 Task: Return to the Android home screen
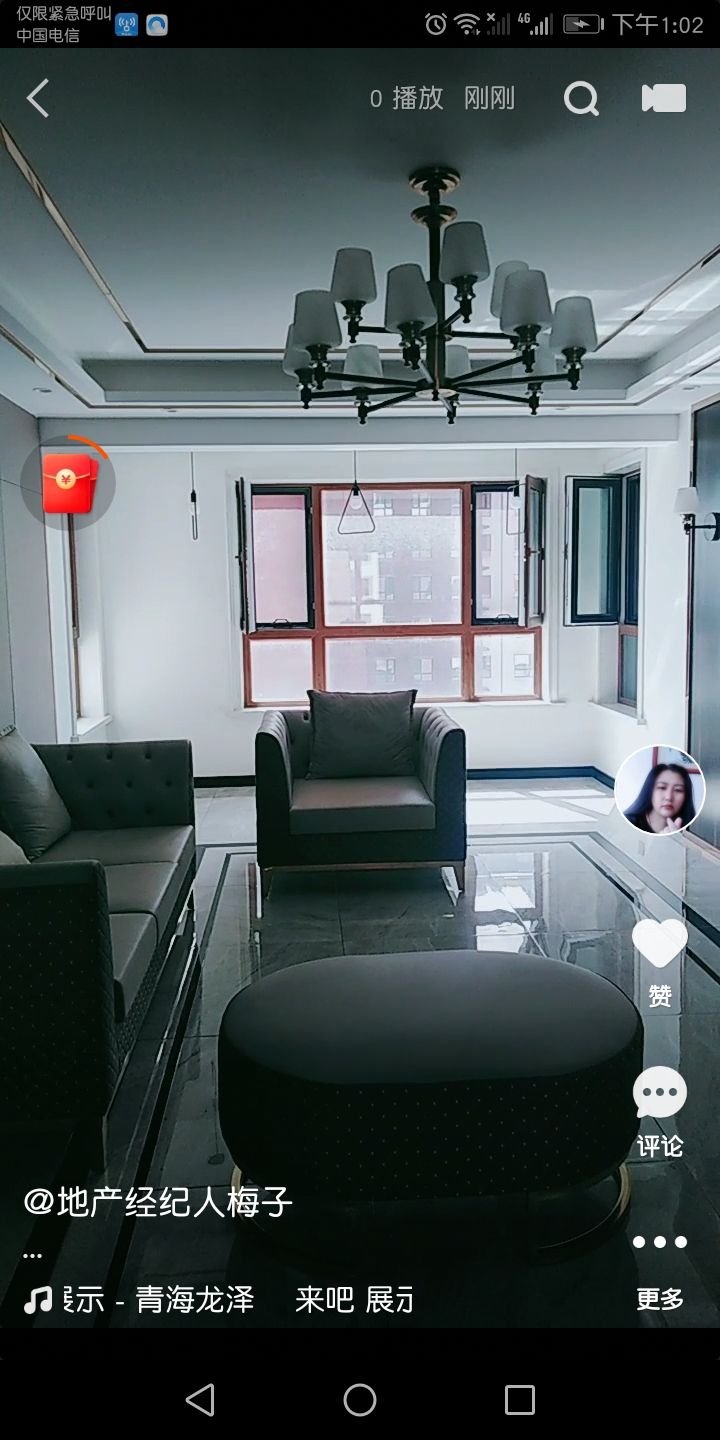click(360, 1400)
